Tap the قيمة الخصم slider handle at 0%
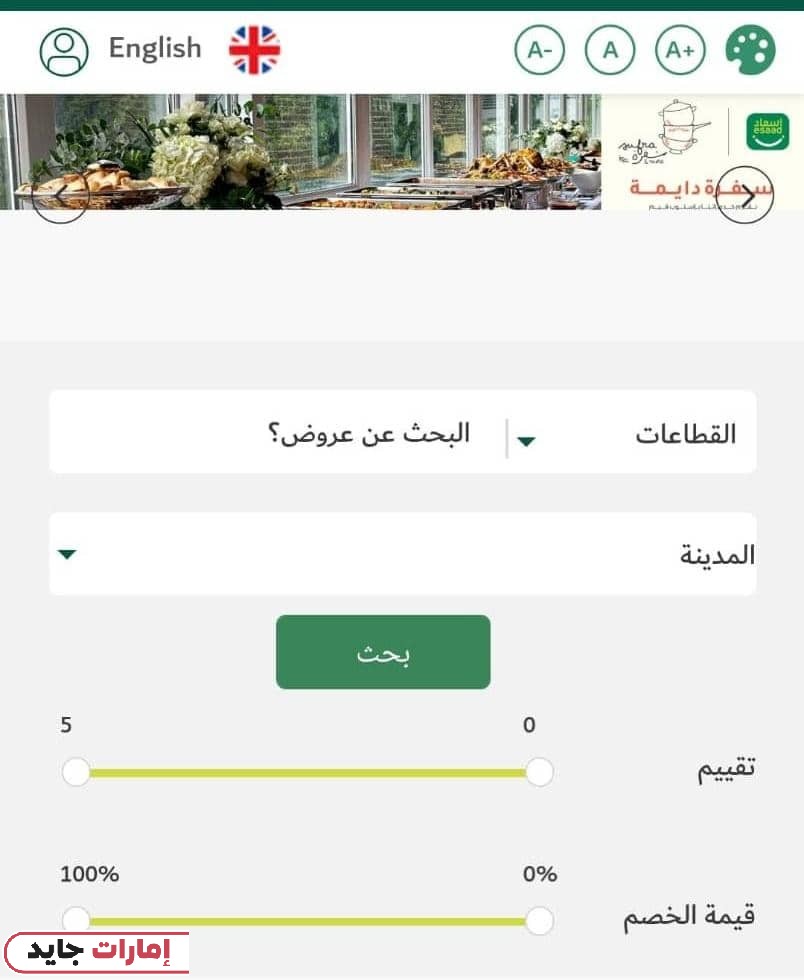This screenshot has height=980, width=804. click(x=539, y=921)
